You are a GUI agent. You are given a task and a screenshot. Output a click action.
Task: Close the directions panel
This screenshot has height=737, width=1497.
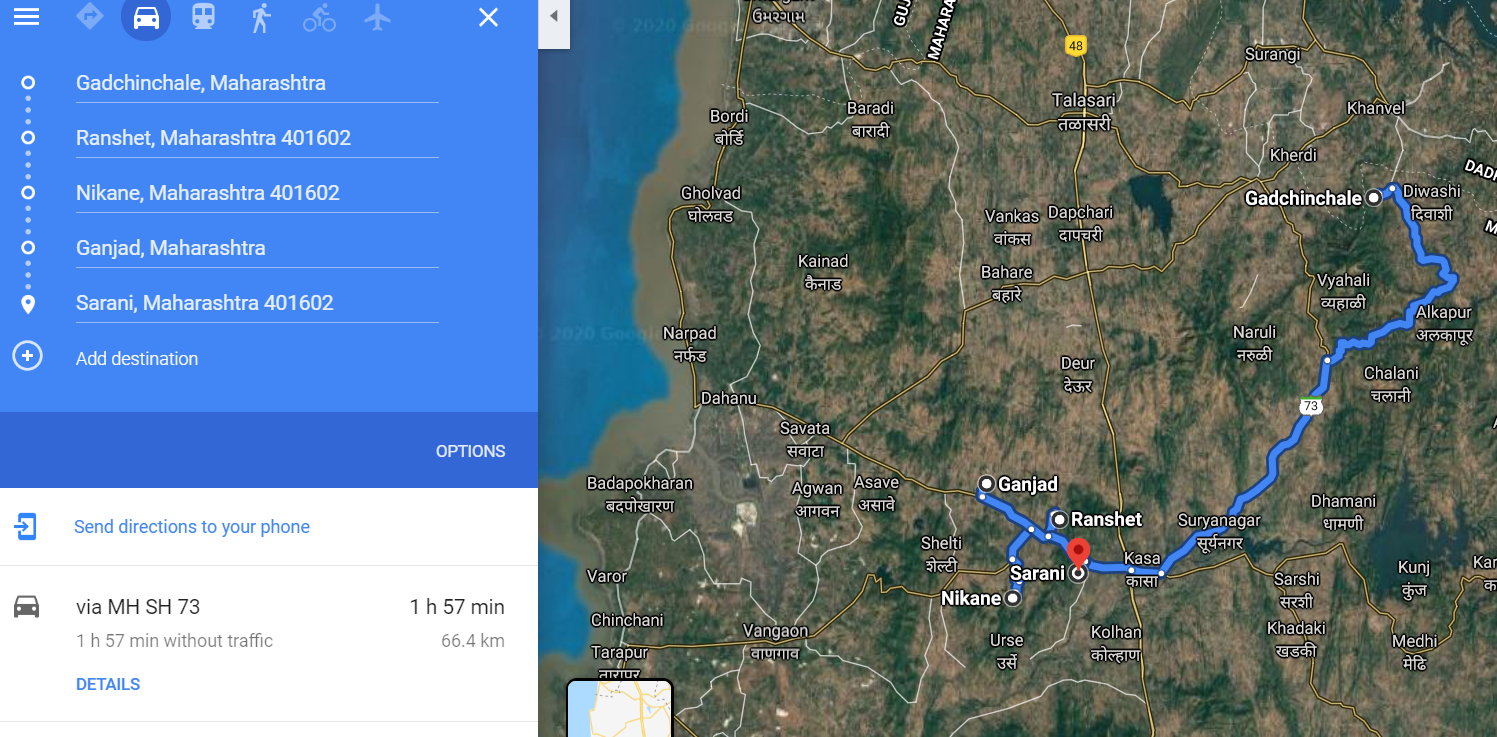[x=488, y=17]
